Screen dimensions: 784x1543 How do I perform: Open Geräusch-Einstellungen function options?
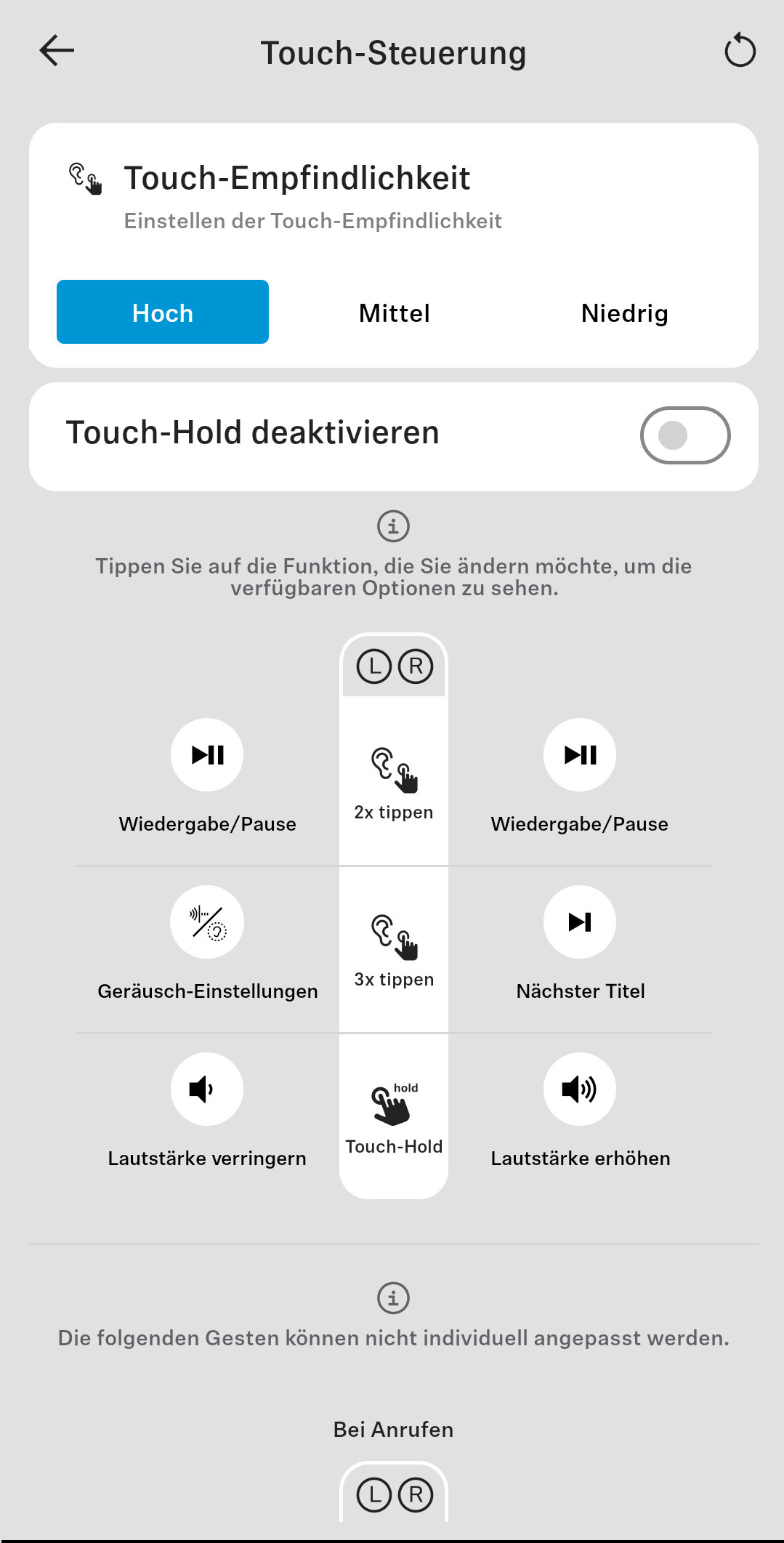click(x=207, y=922)
